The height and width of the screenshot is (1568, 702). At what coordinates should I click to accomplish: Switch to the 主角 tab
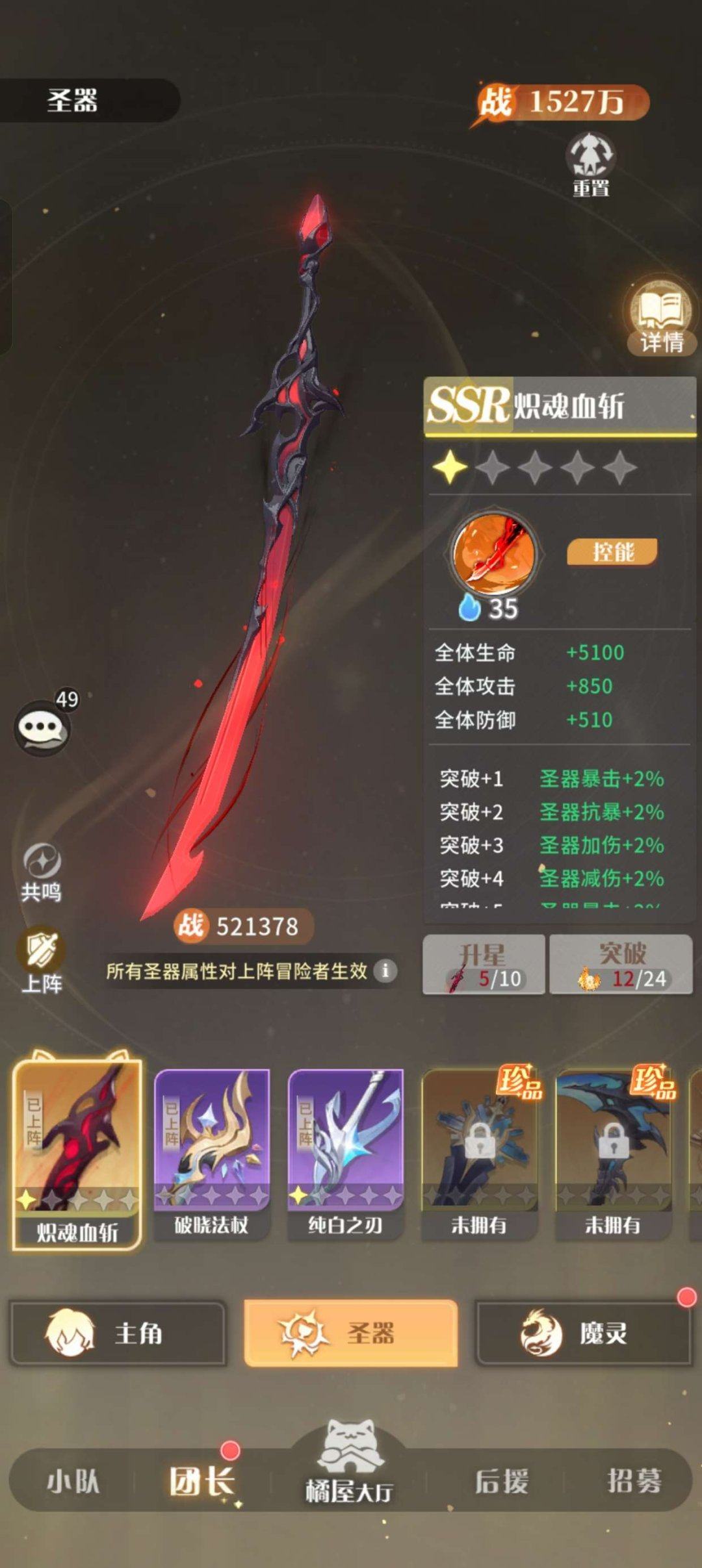[118, 1333]
